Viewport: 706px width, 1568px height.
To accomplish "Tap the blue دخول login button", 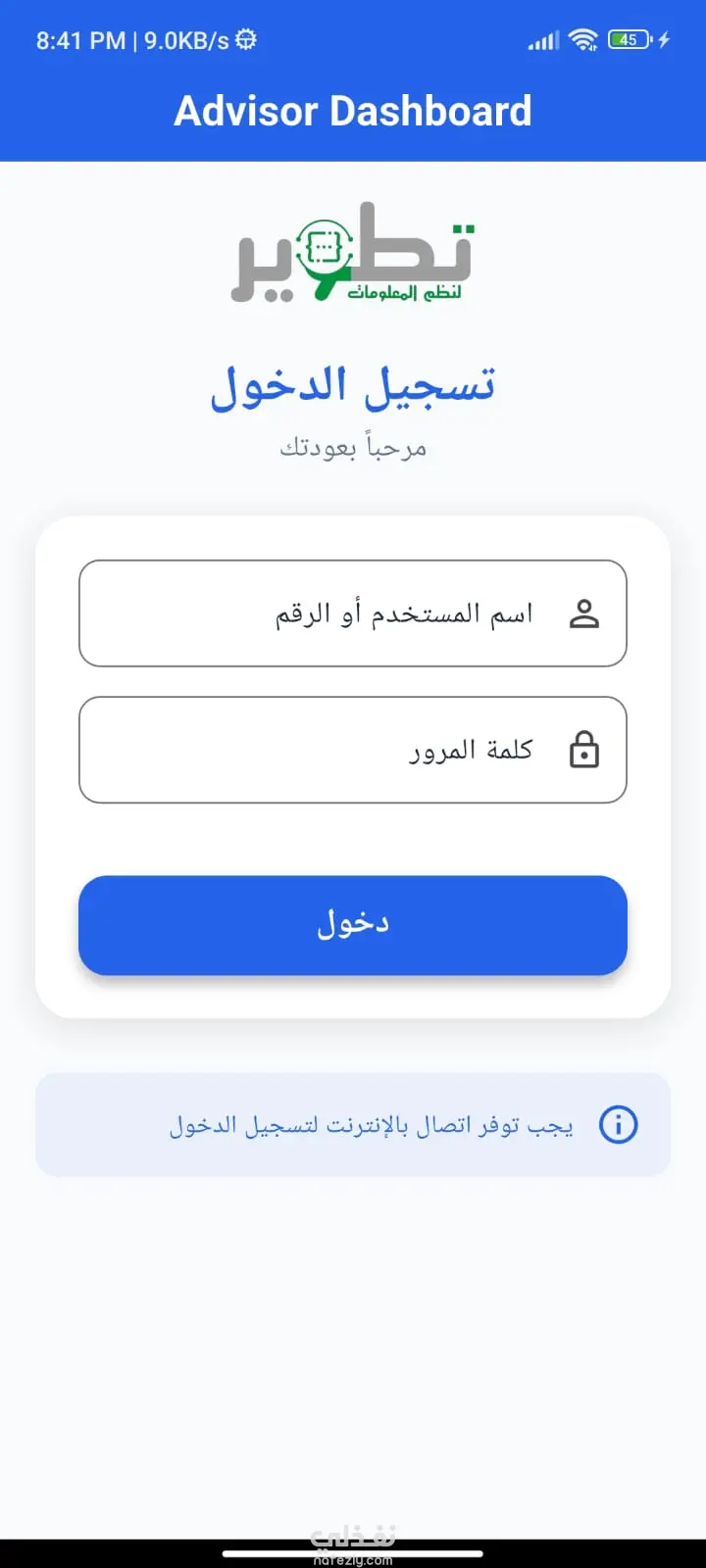I will (x=353, y=924).
